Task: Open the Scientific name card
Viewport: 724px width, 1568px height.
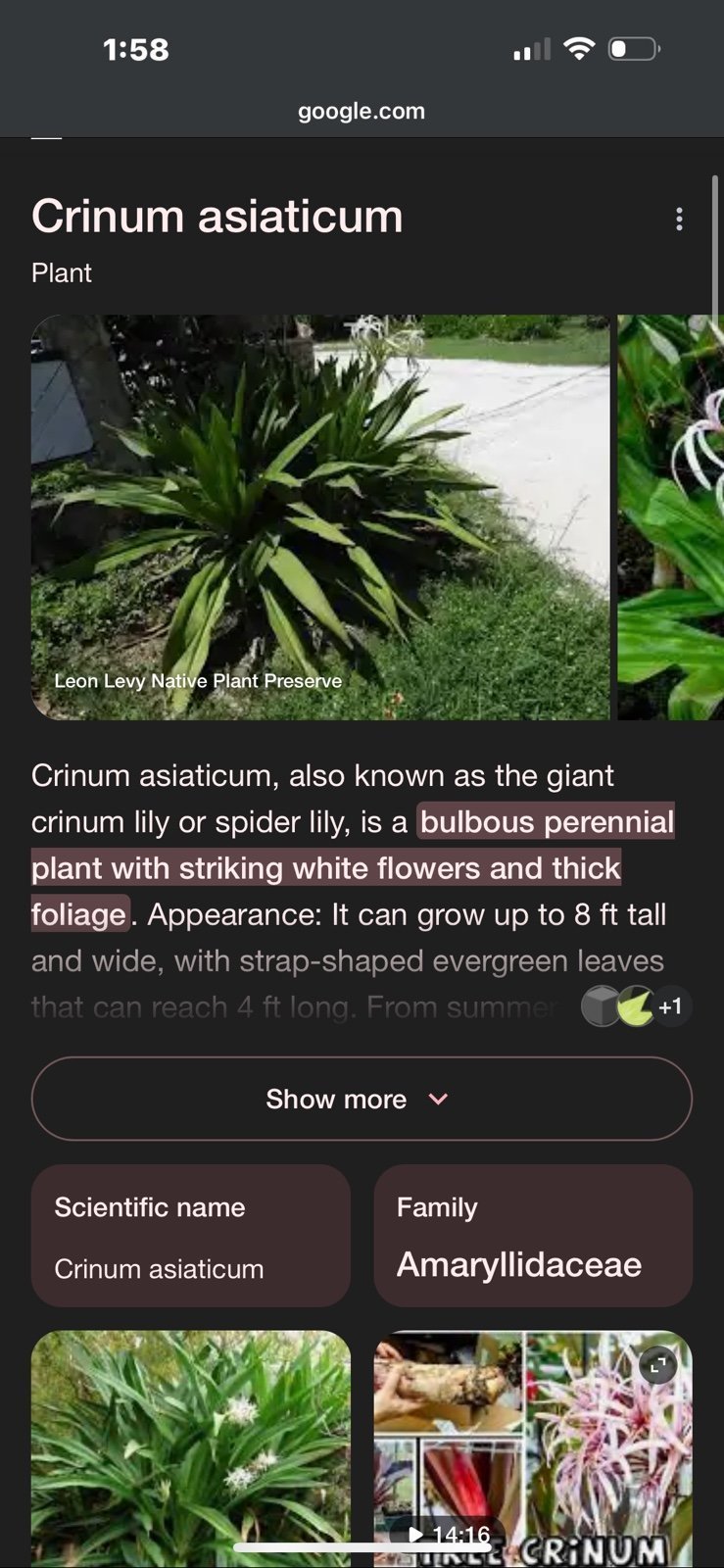Action: click(191, 1236)
